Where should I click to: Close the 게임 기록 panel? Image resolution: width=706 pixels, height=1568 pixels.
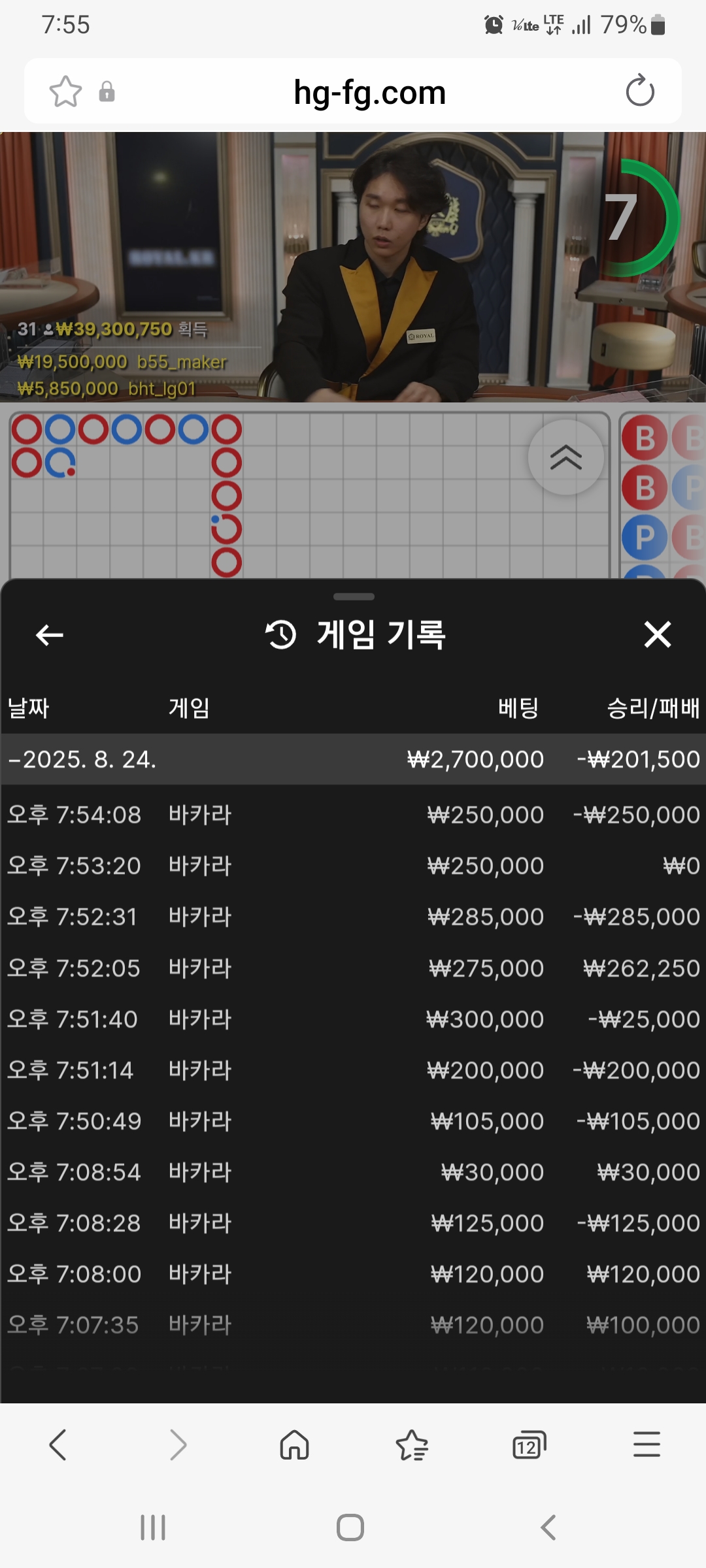[x=657, y=634]
